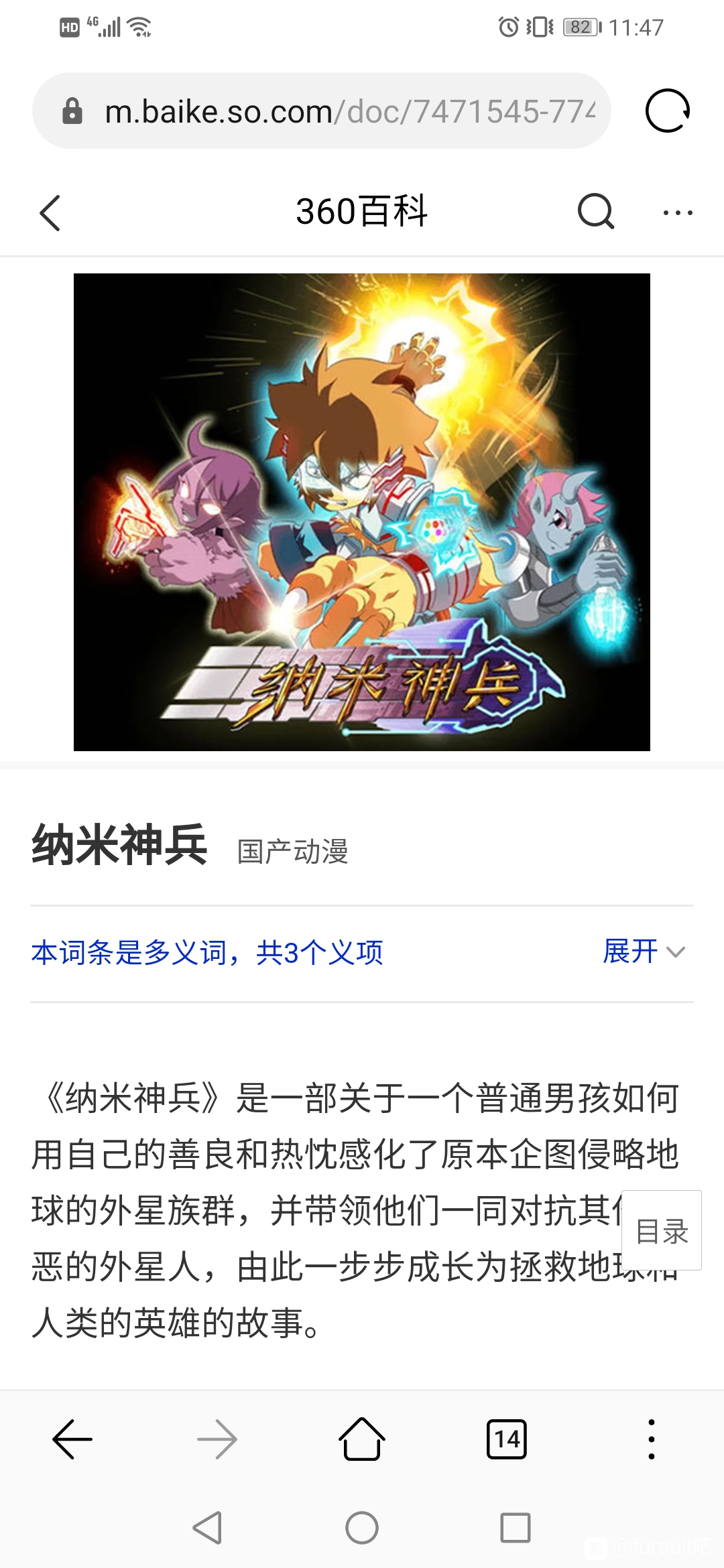Reload the page with the refresh icon
The height and width of the screenshot is (1568, 724).
[x=667, y=111]
